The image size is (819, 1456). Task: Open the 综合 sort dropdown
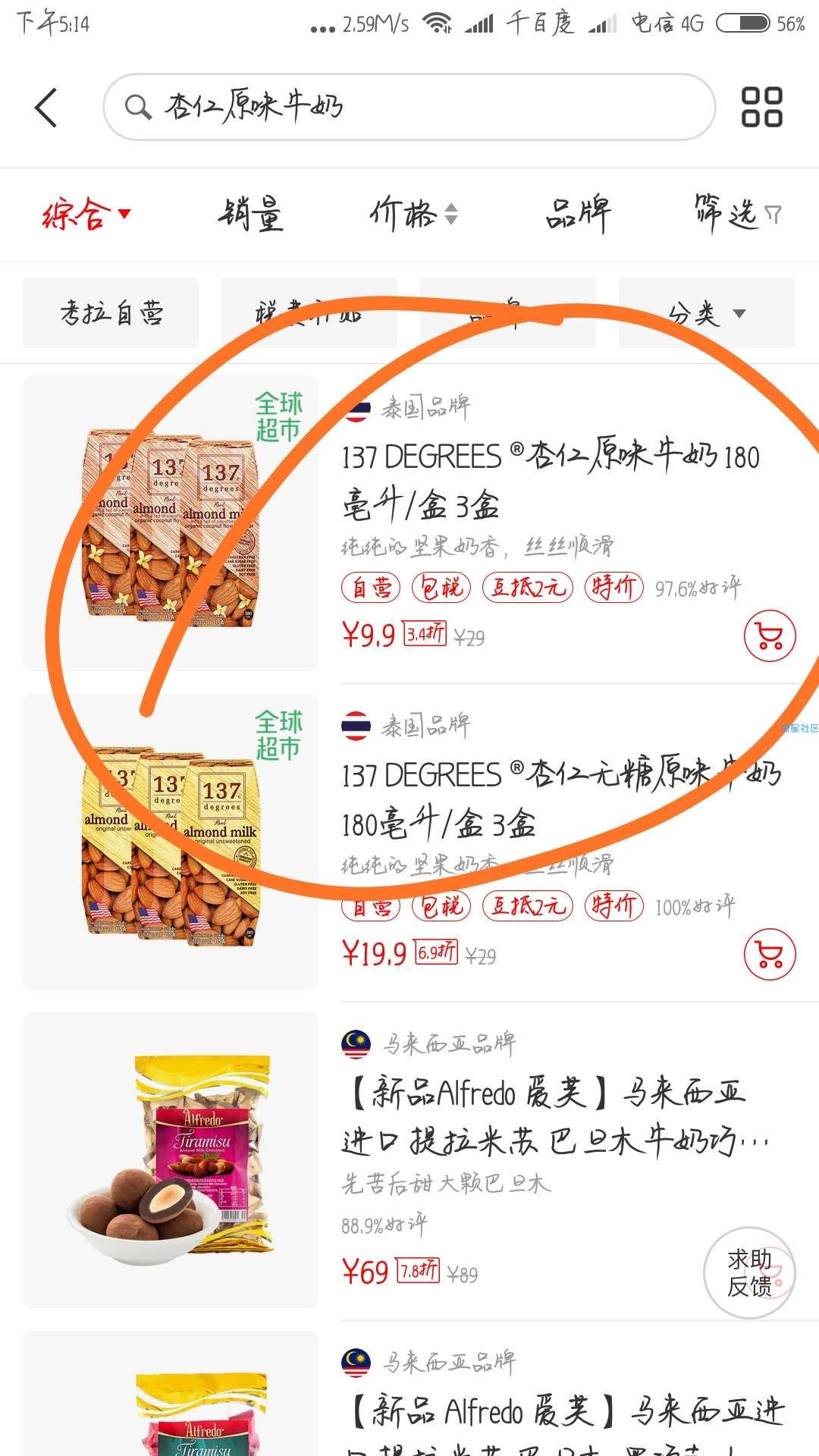coord(86,215)
